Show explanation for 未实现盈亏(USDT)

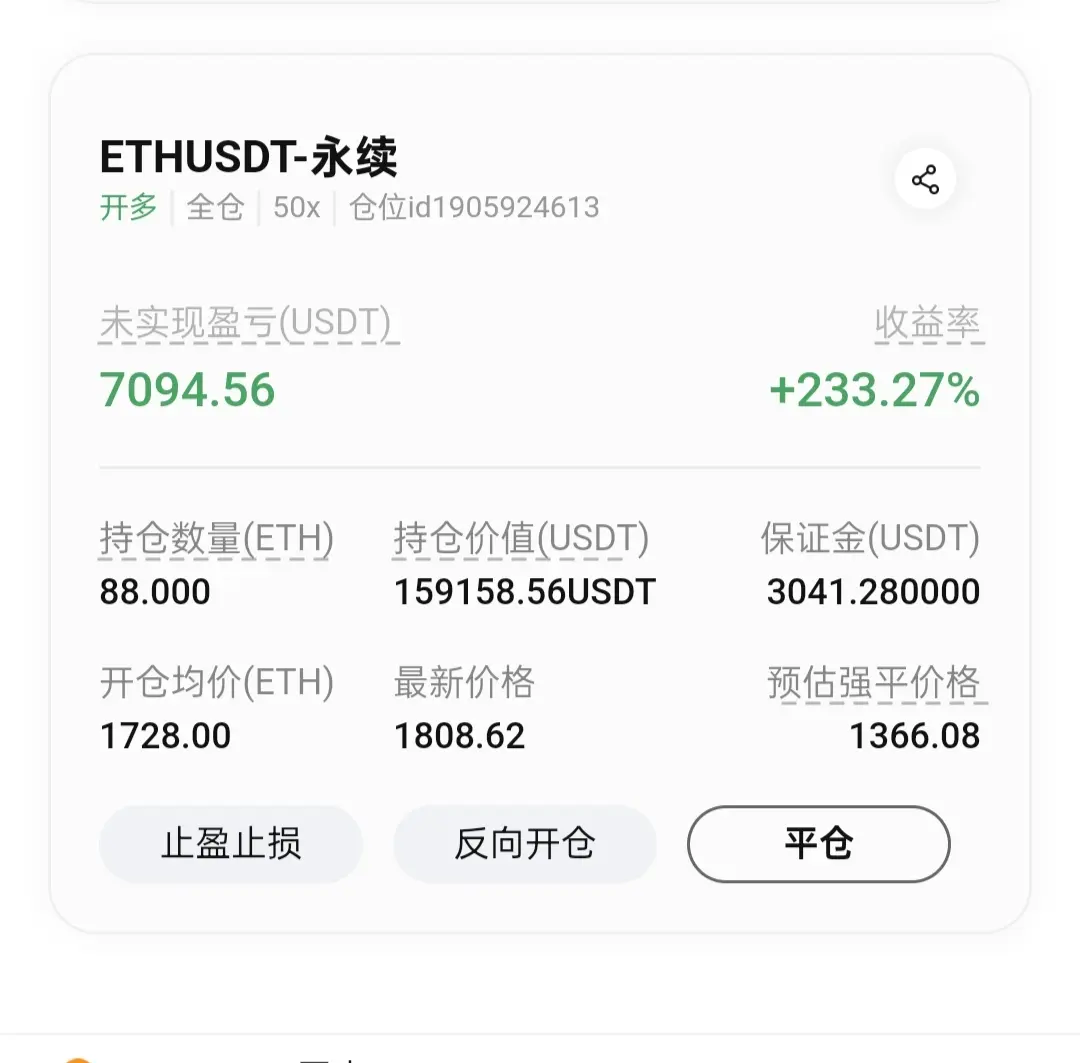[x=246, y=323]
